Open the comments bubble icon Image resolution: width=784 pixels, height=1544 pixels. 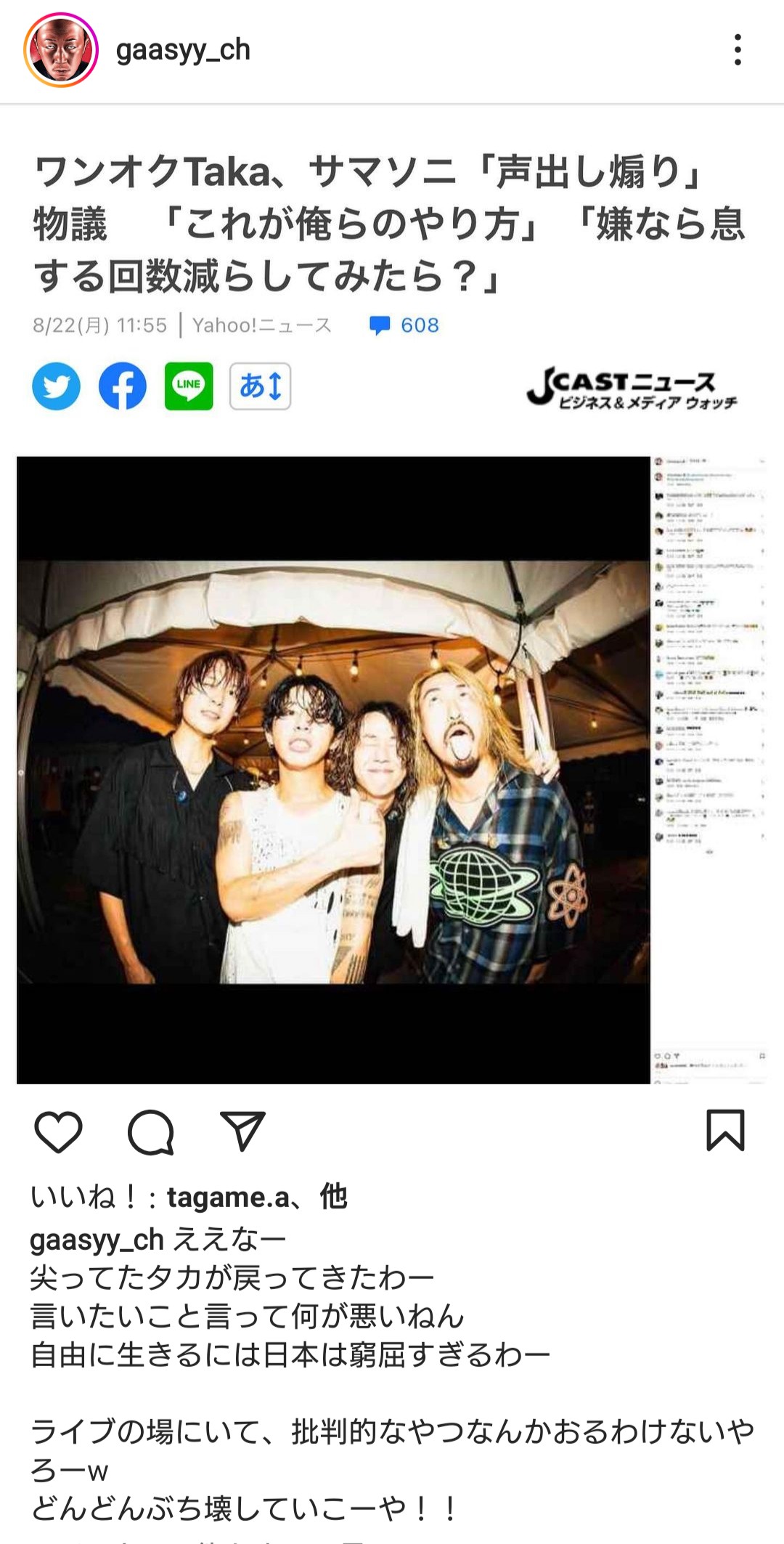(x=151, y=1131)
